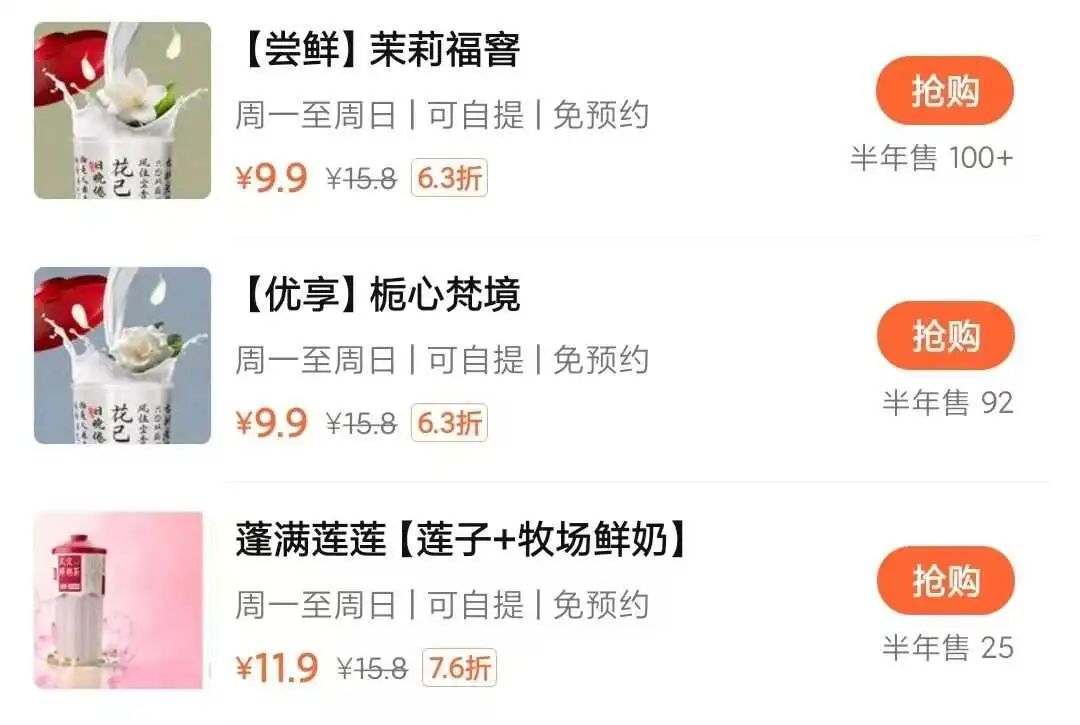Viewport: 1080px width, 725px height.
Task: View the 【优享】栀心梵境 product image
Action: (123, 355)
